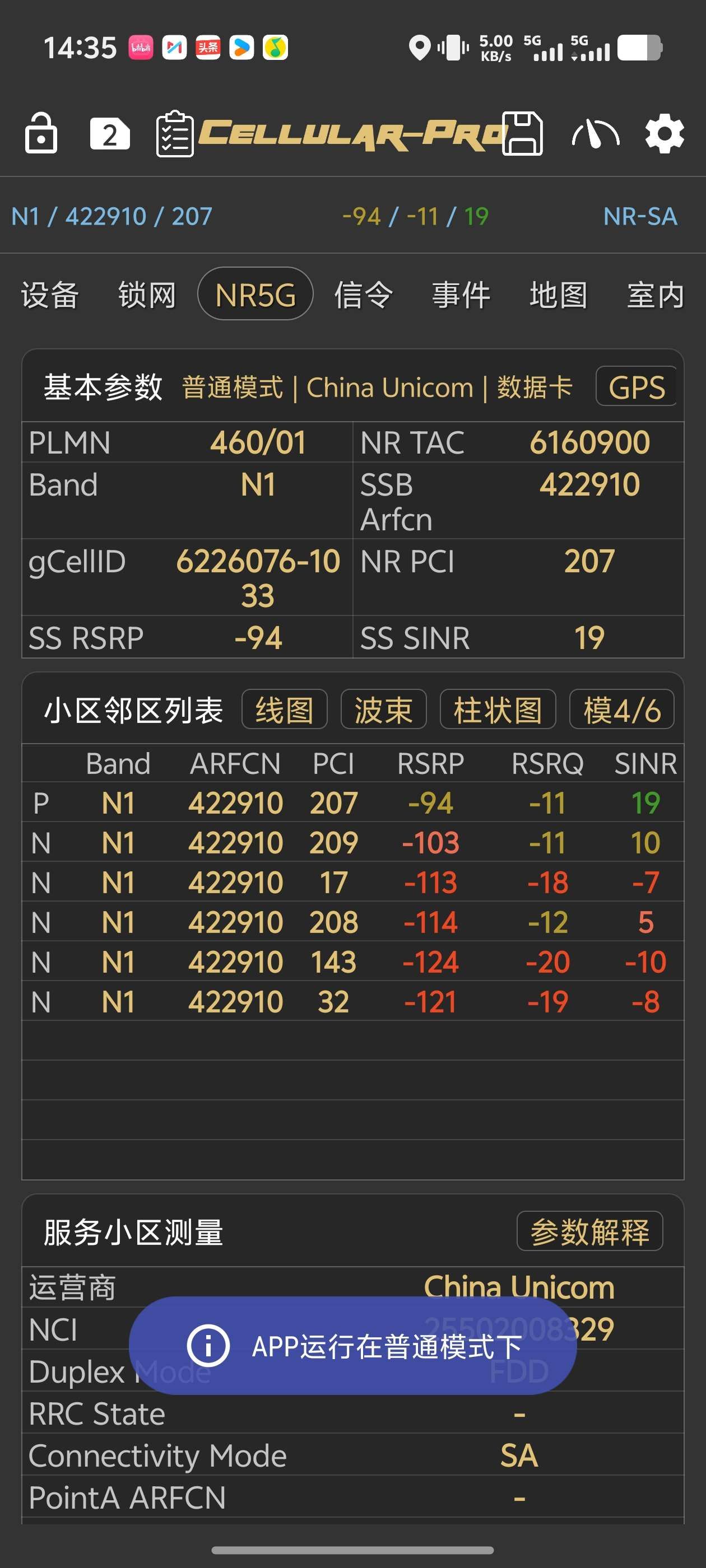Select the NR5G tab

coord(256,295)
